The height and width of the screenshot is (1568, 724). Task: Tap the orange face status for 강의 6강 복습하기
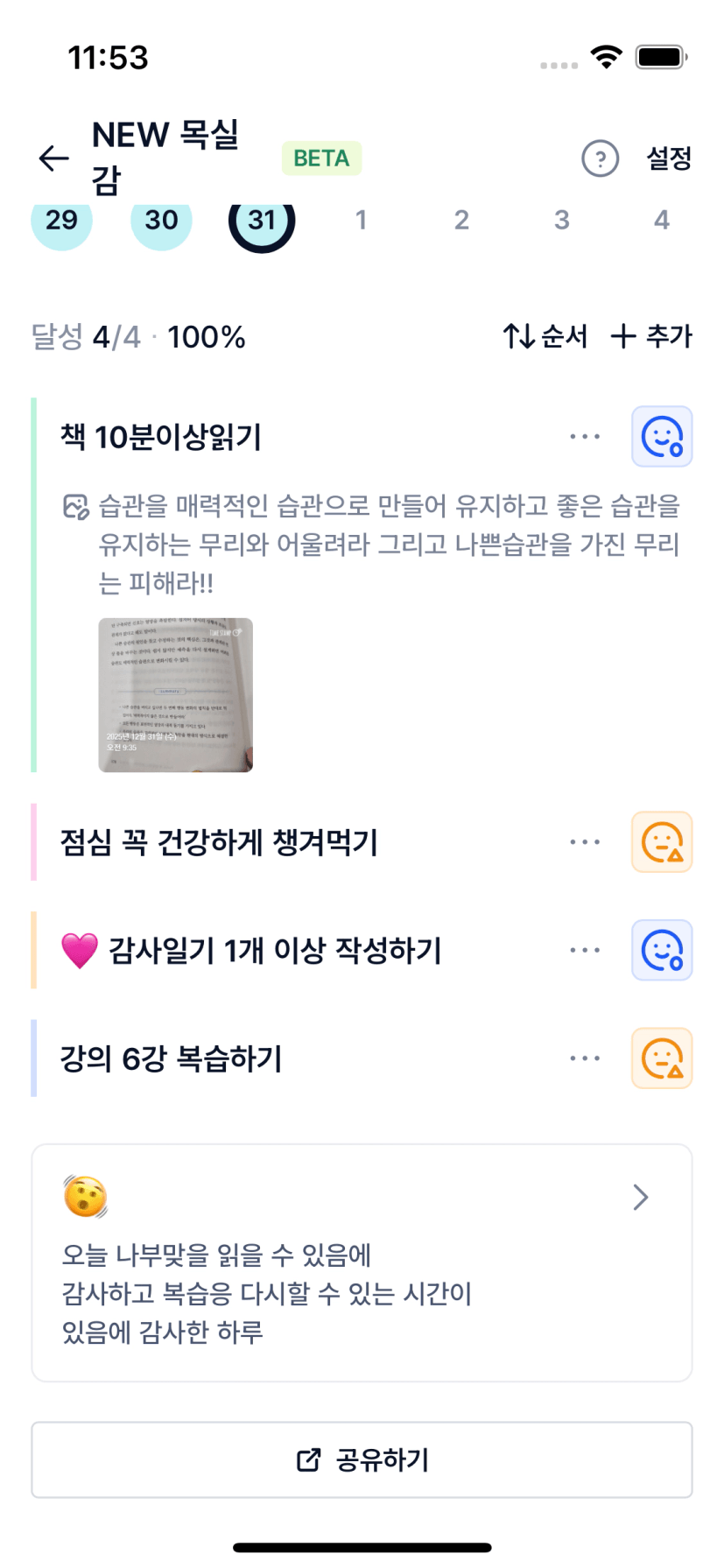[662, 1058]
